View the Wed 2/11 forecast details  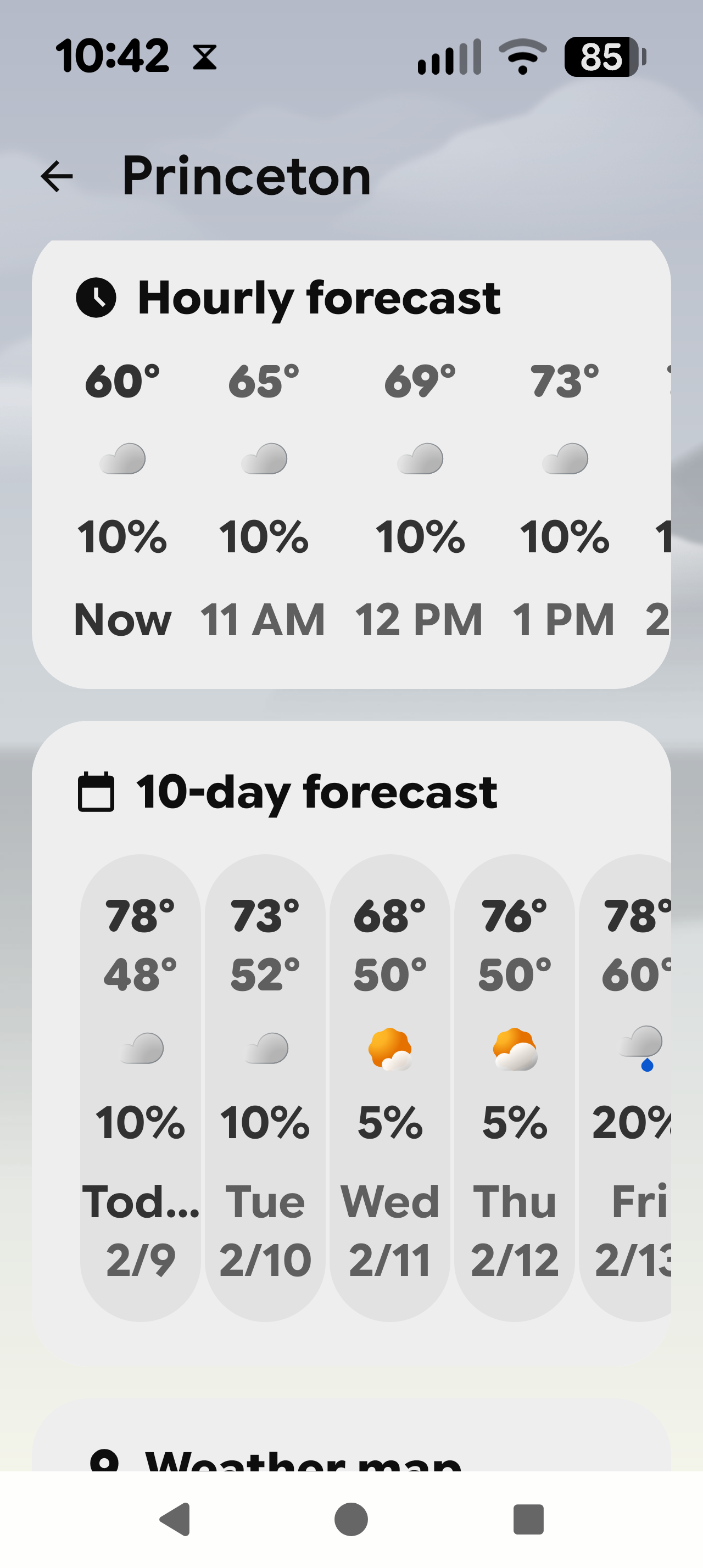390,1087
